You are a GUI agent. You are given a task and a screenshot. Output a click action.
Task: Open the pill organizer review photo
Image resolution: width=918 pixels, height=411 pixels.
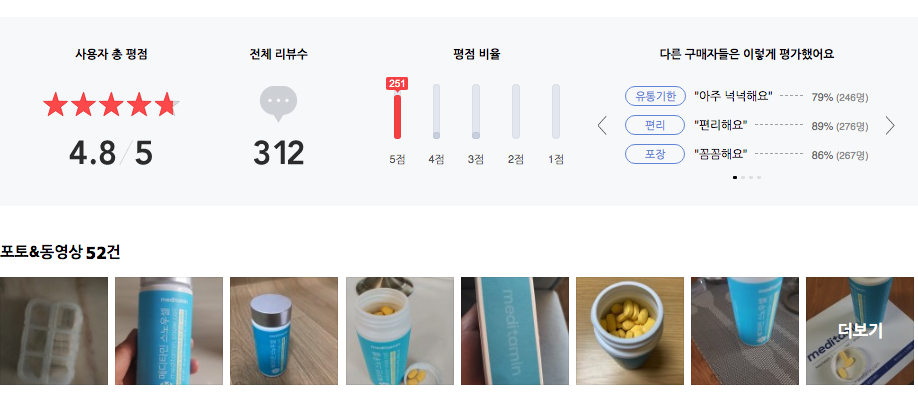click(x=54, y=331)
